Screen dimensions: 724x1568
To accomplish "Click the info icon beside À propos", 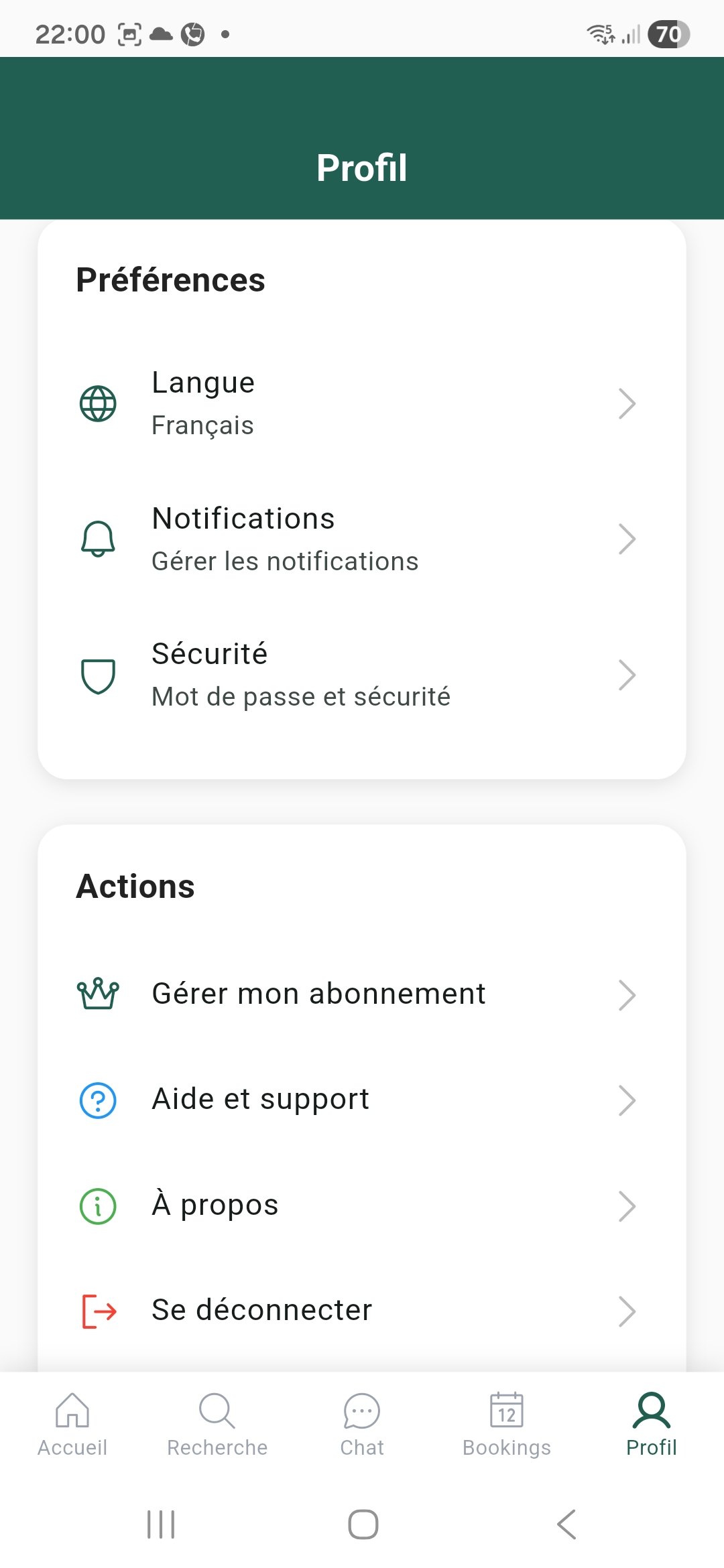I will [x=98, y=1205].
